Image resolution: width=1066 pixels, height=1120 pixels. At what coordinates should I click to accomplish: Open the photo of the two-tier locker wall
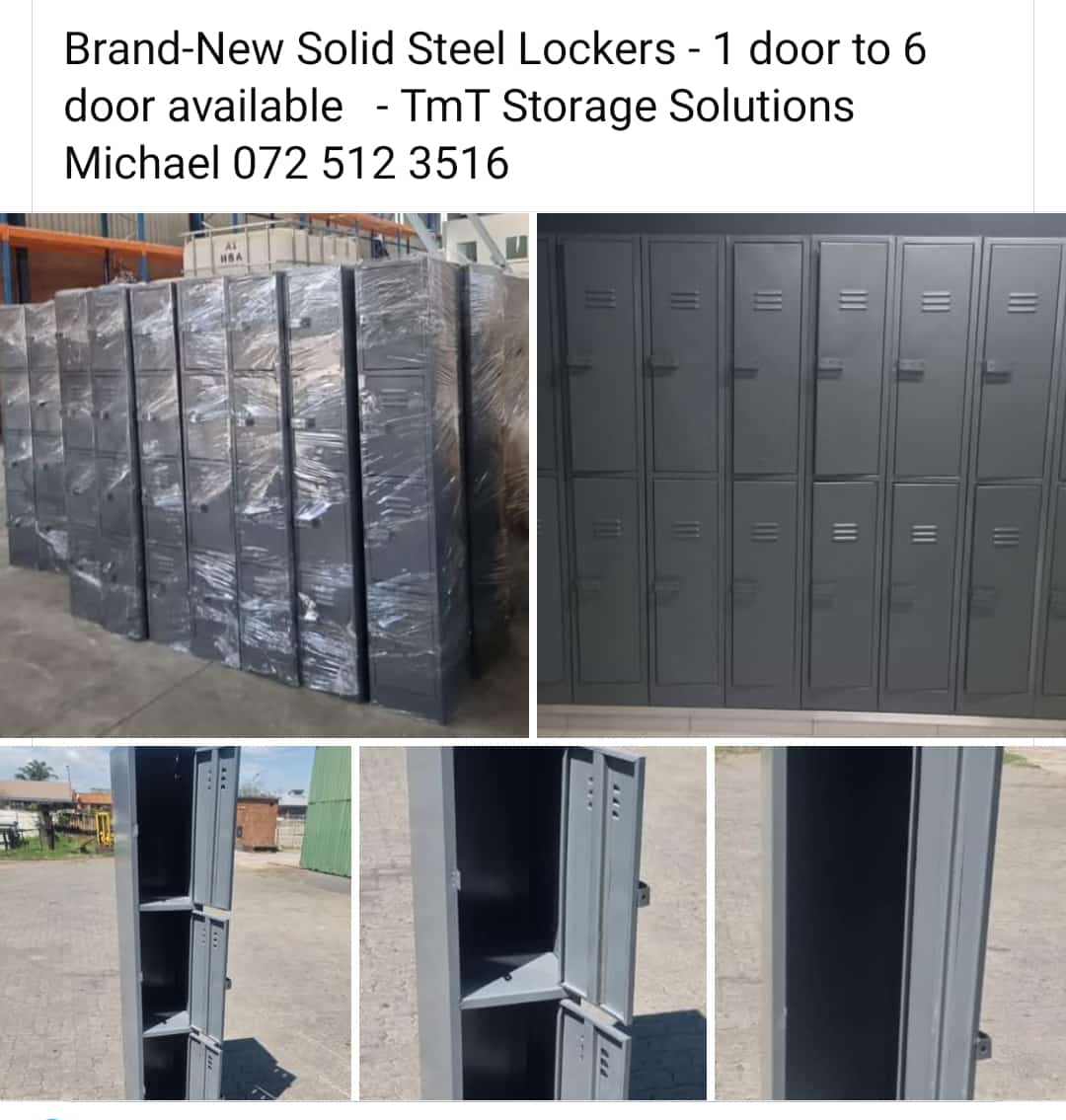(x=801, y=475)
